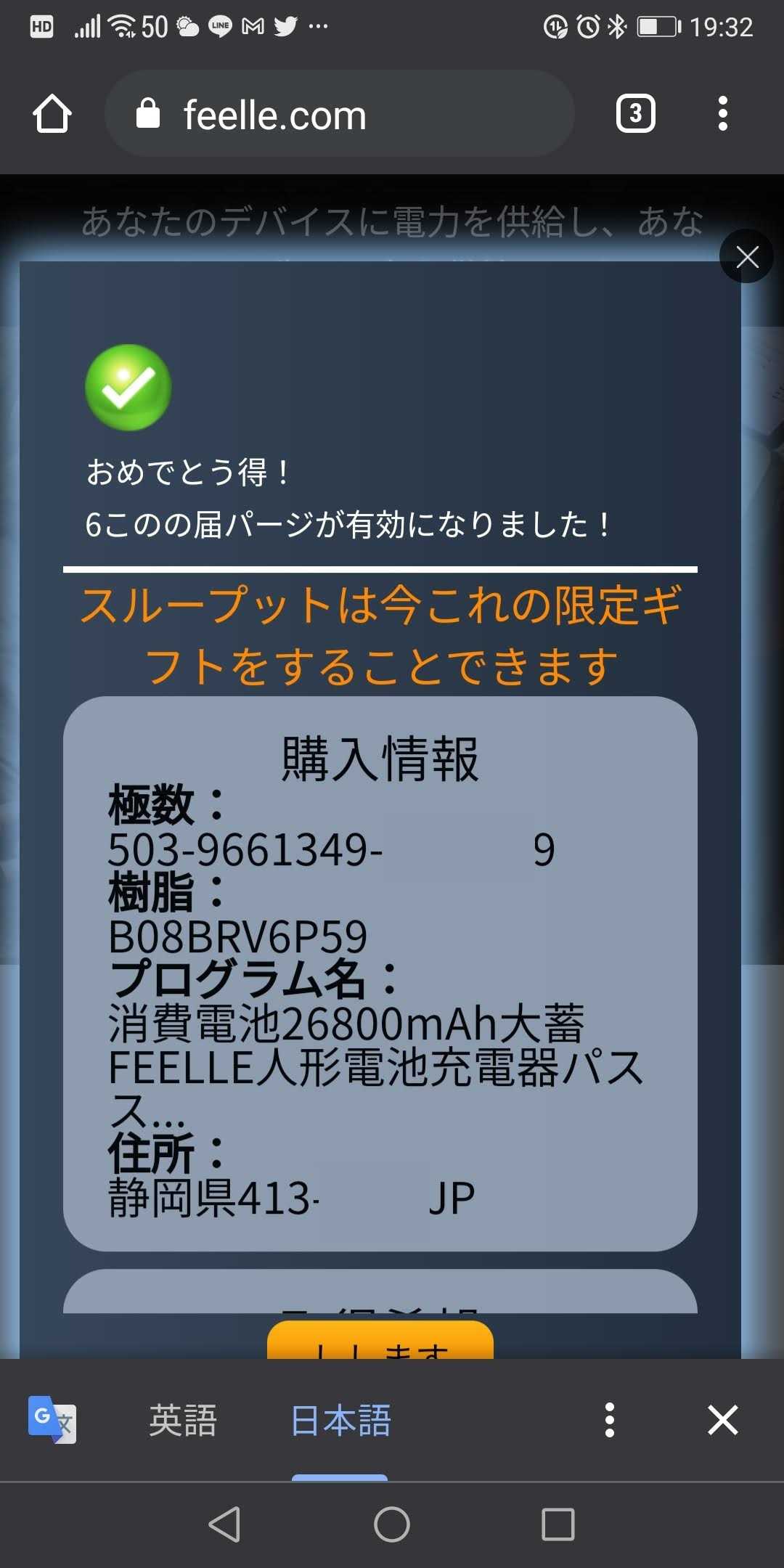784x1568 pixels.
Task: Tap the orange button below the popup
Action: [380, 1342]
